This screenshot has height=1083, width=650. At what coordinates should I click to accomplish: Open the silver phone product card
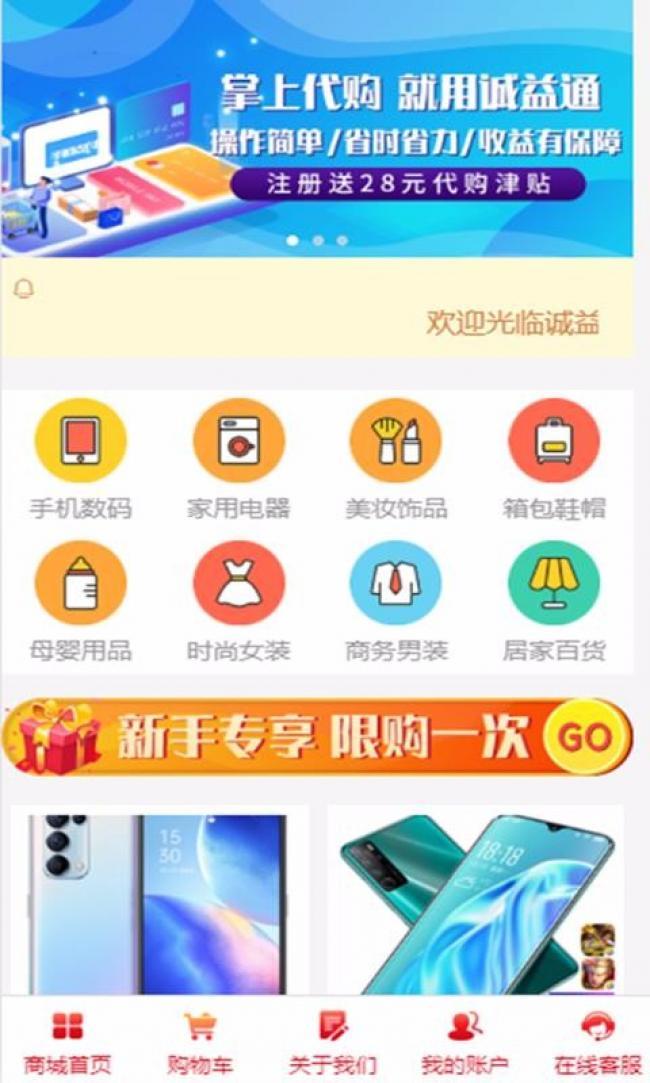[x=159, y=900]
